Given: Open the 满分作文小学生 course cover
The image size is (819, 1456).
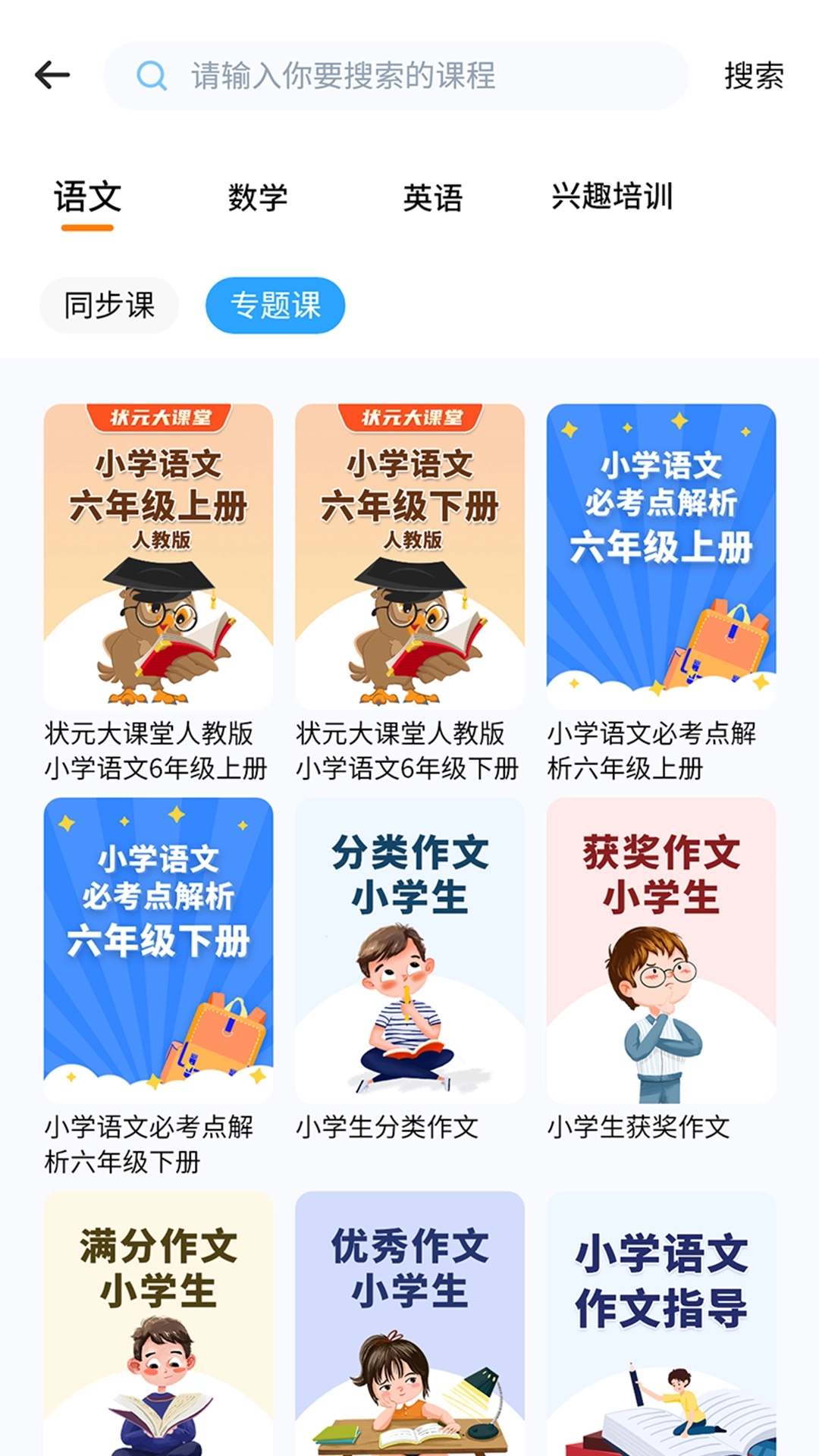Looking at the screenshot, I should point(157,1335).
